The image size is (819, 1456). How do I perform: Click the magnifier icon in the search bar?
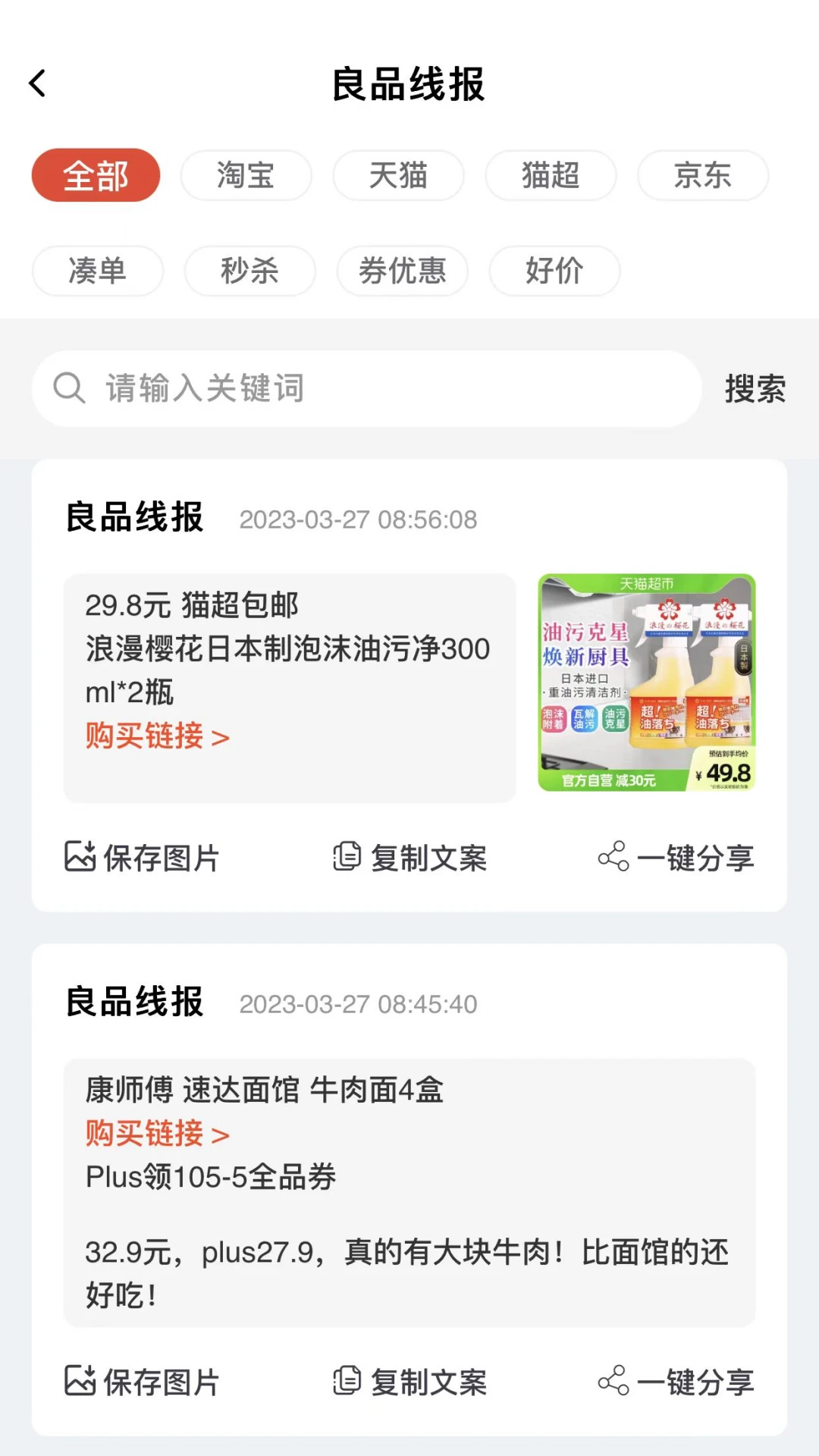69,388
